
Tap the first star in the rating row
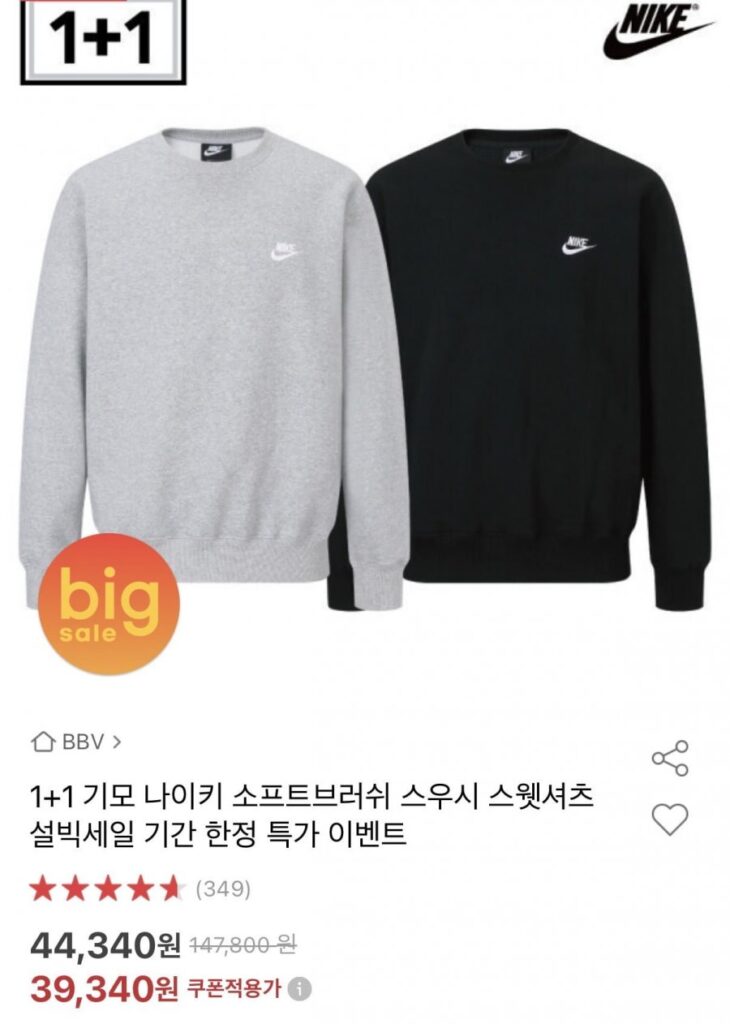pyautogui.click(x=43, y=884)
